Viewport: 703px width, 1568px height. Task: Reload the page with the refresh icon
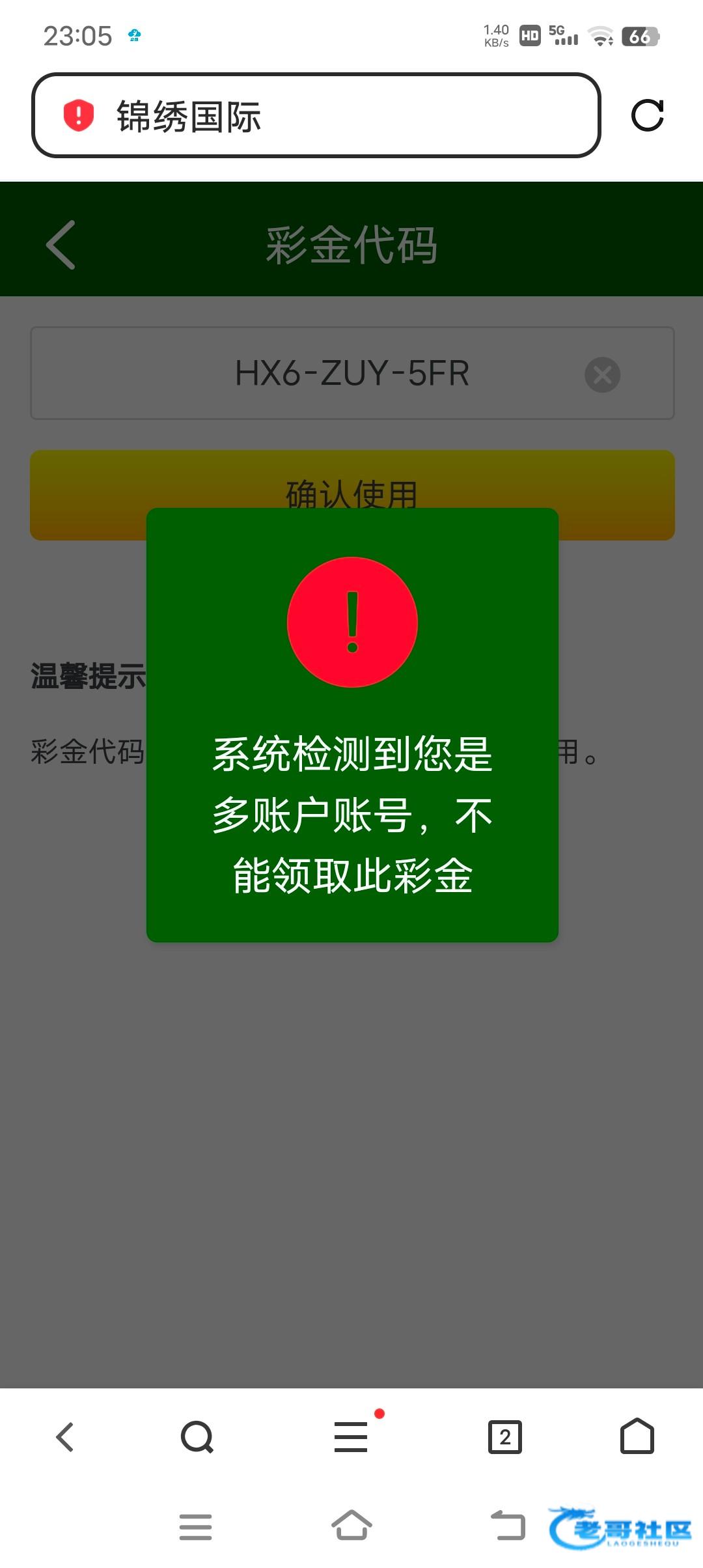(x=647, y=115)
